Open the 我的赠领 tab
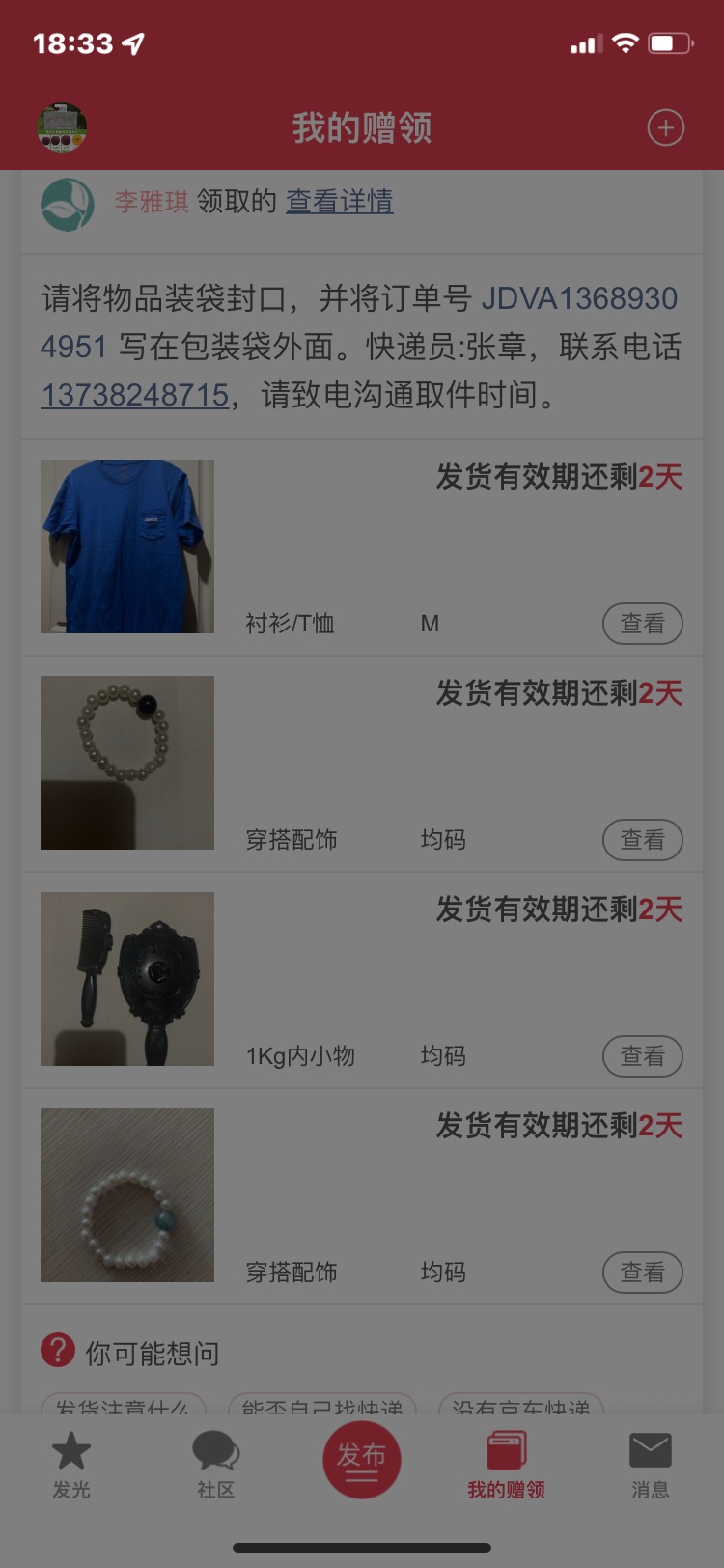Viewport: 724px width, 1568px height. point(506,1465)
